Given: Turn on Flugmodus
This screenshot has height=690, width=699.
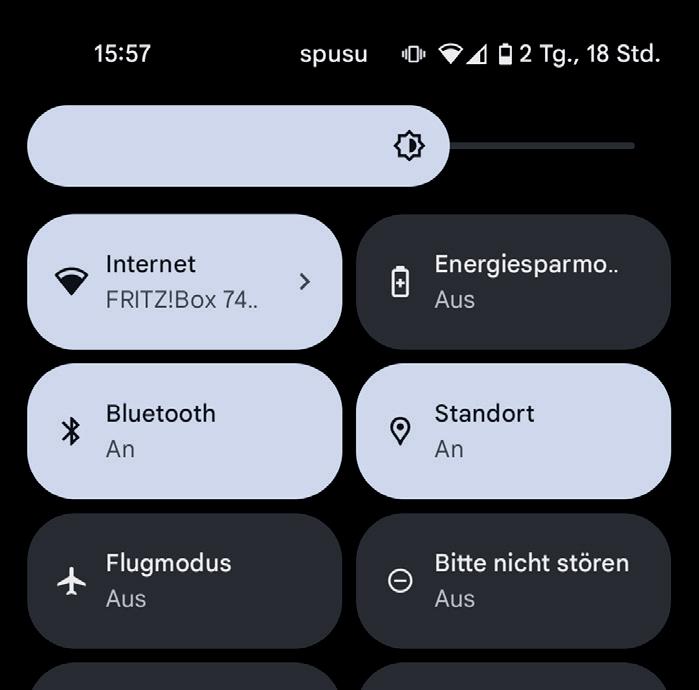Looking at the screenshot, I should [184, 580].
